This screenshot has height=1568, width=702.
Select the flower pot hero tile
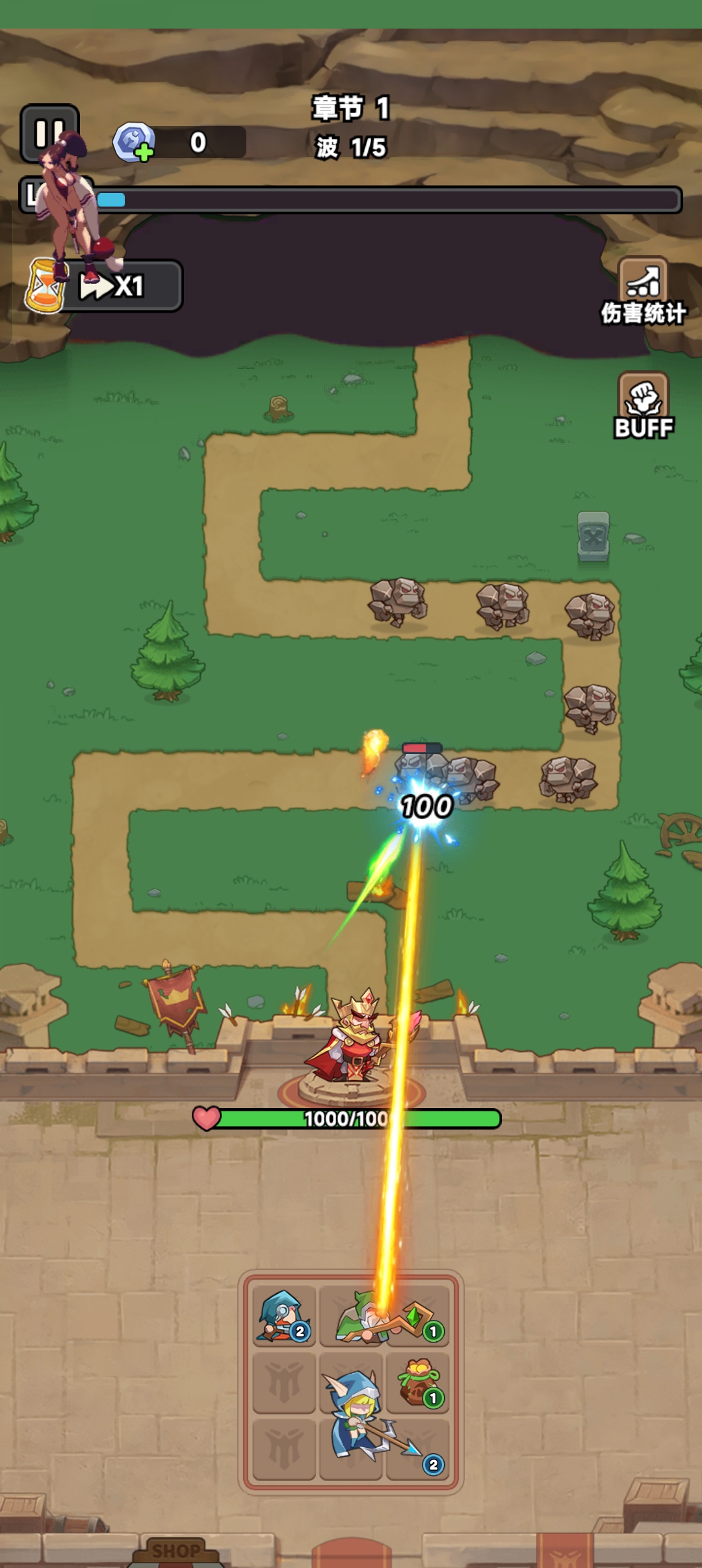coord(418,1382)
